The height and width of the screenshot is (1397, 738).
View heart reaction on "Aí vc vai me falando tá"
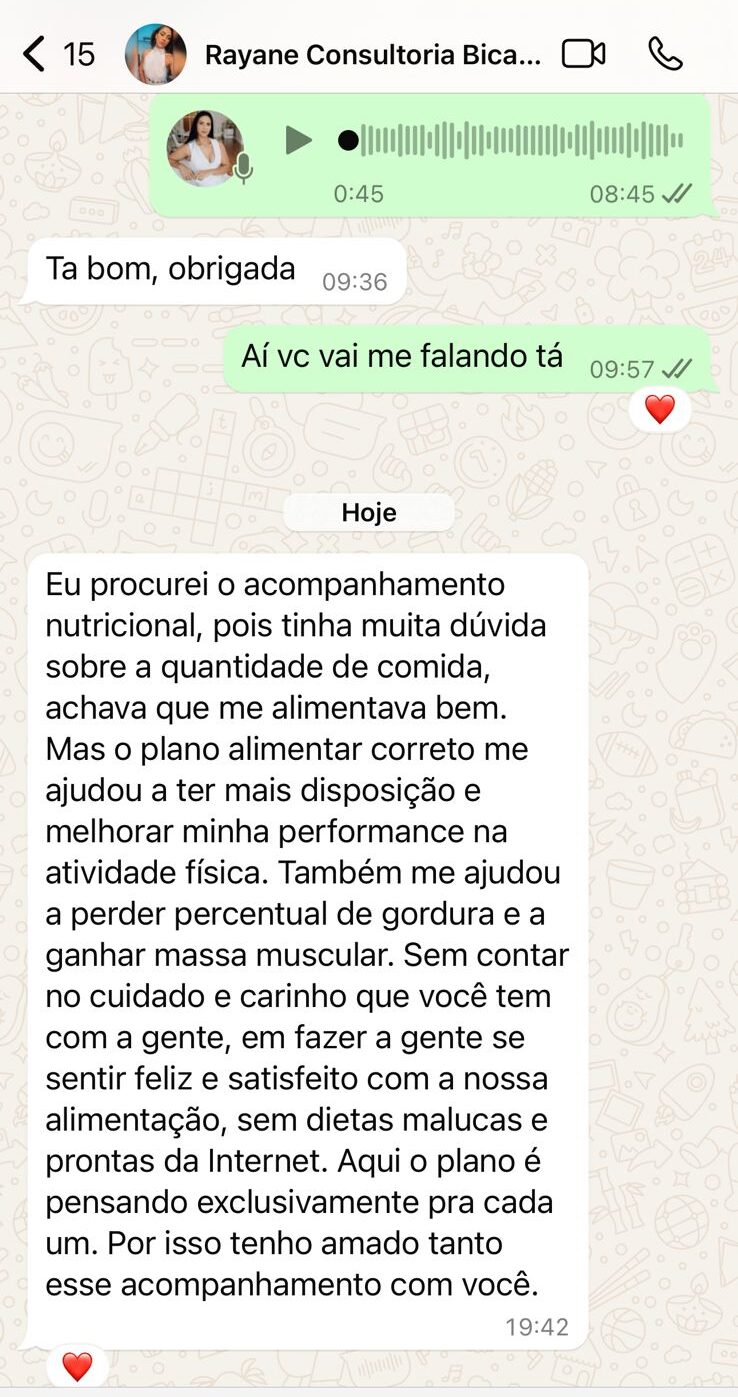tap(659, 409)
